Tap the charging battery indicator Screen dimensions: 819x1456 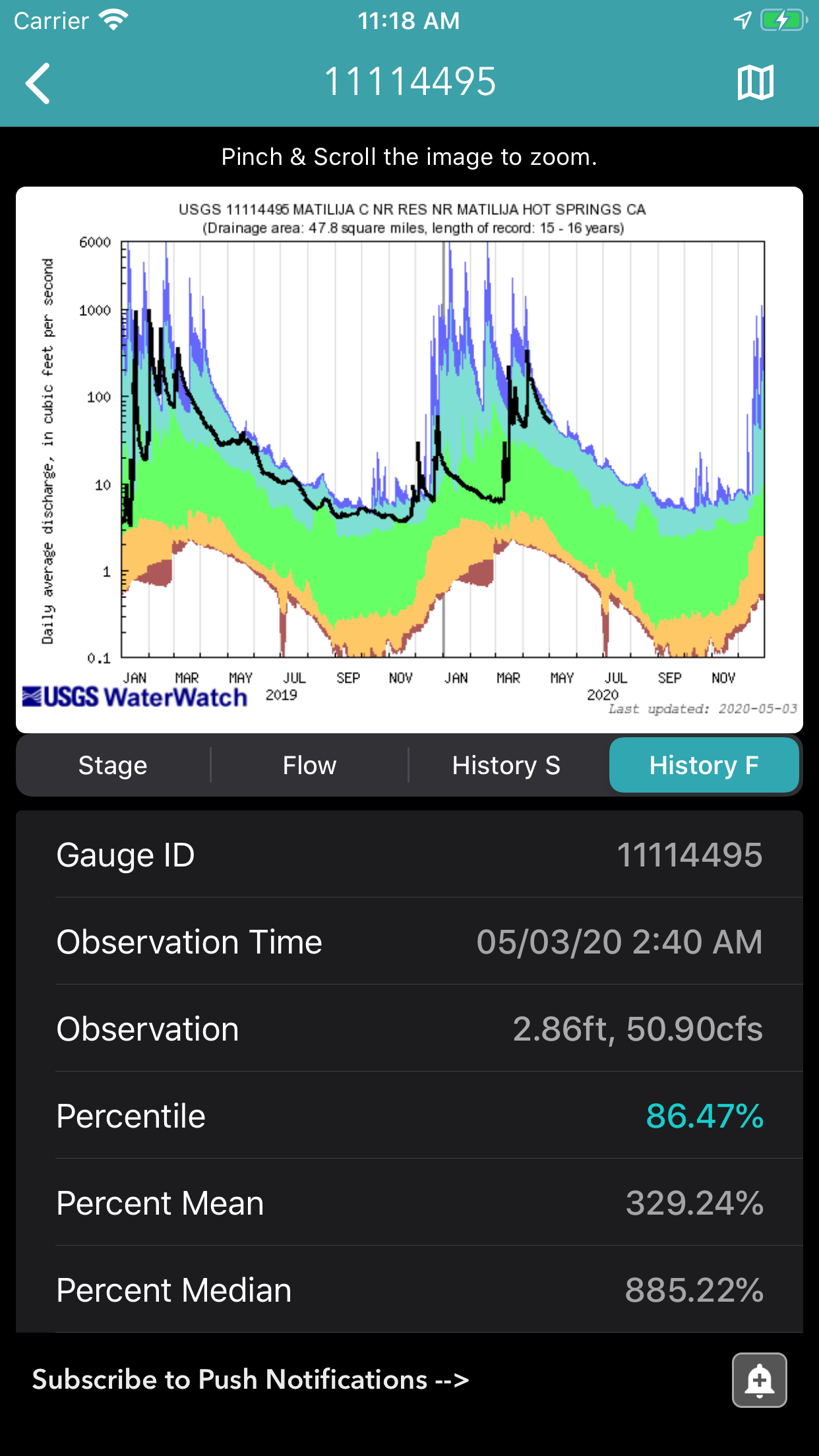click(x=780, y=20)
